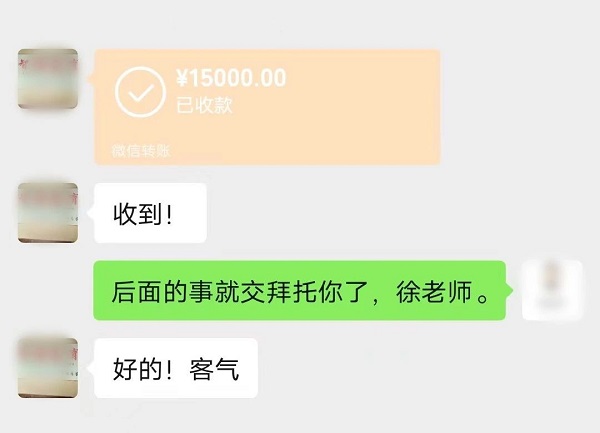Viewport: 600px width, 433px height.
Task: Open sender's avatar beside the 收到！ message
Action: pyautogui.click(x=48, y=212)
